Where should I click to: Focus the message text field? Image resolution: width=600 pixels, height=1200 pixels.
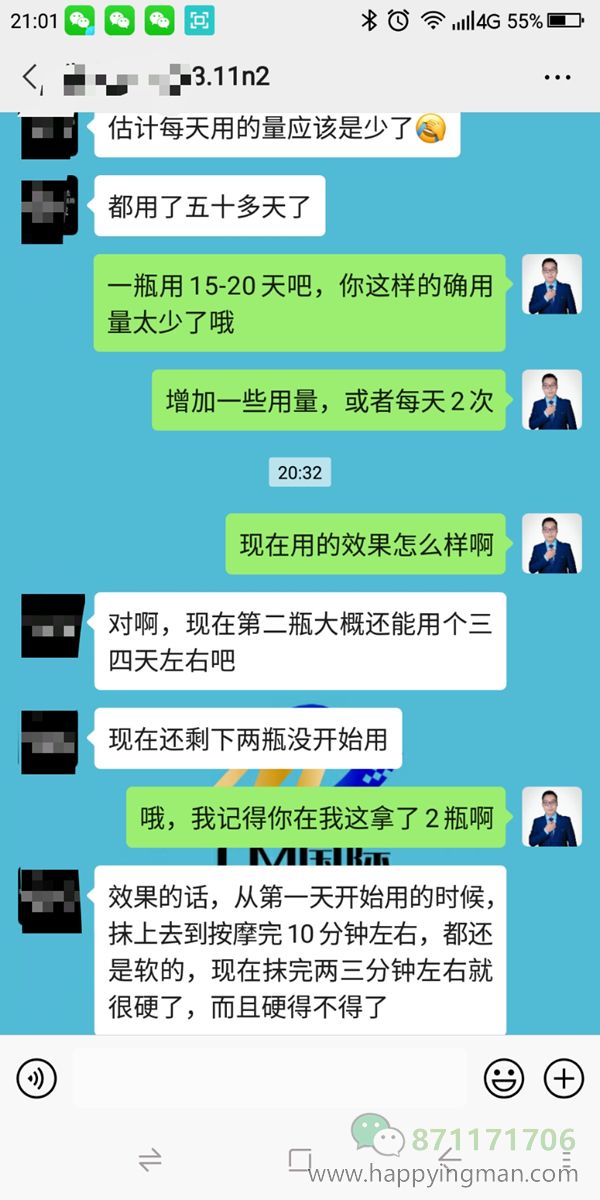point(270,1078)
